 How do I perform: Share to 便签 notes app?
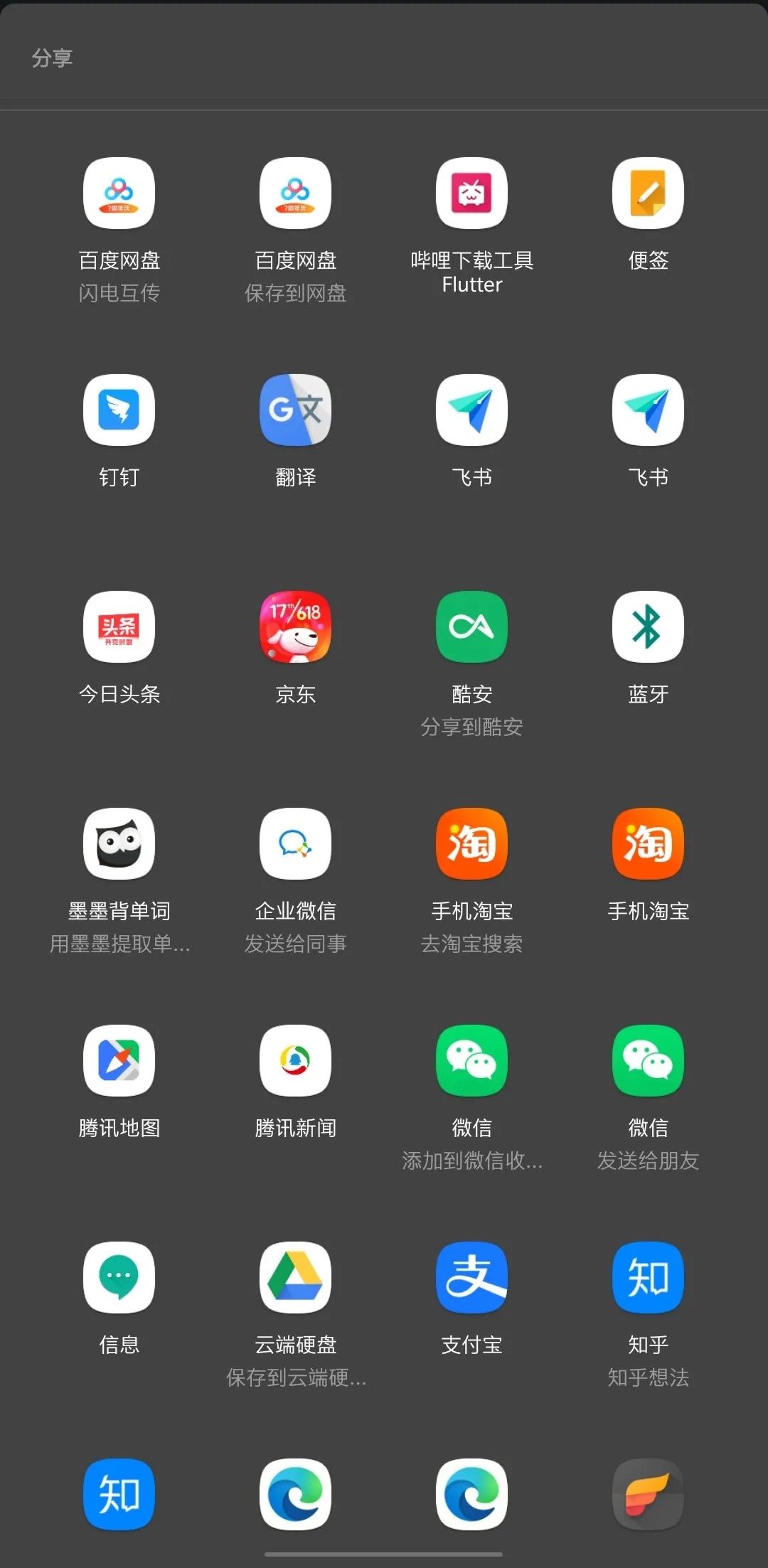point(648,193)
